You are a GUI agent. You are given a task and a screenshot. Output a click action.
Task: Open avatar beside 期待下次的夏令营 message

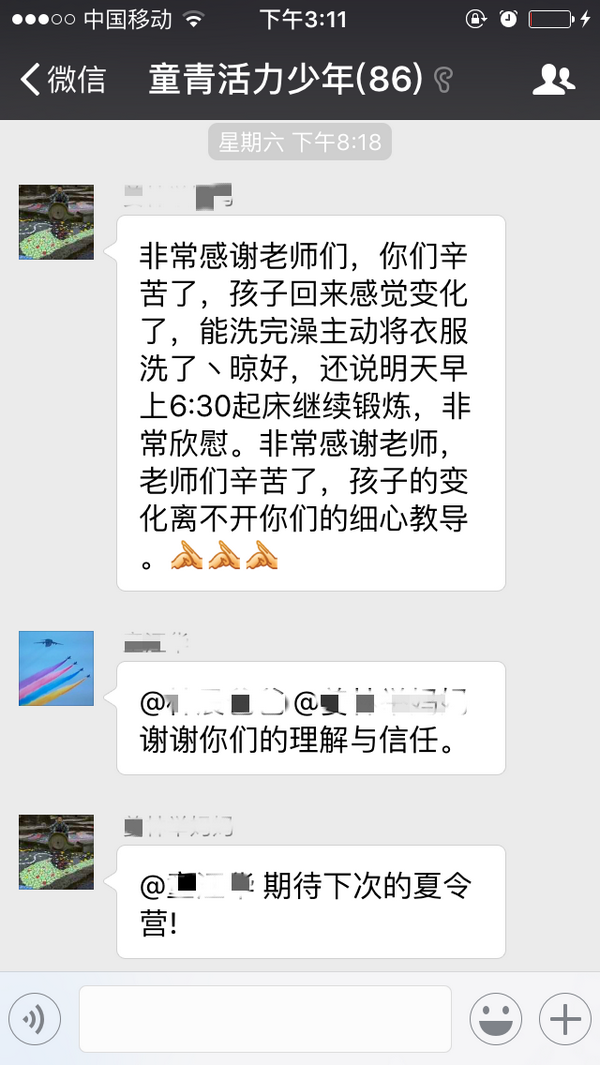pyautogui.click(x=56, y=852)
